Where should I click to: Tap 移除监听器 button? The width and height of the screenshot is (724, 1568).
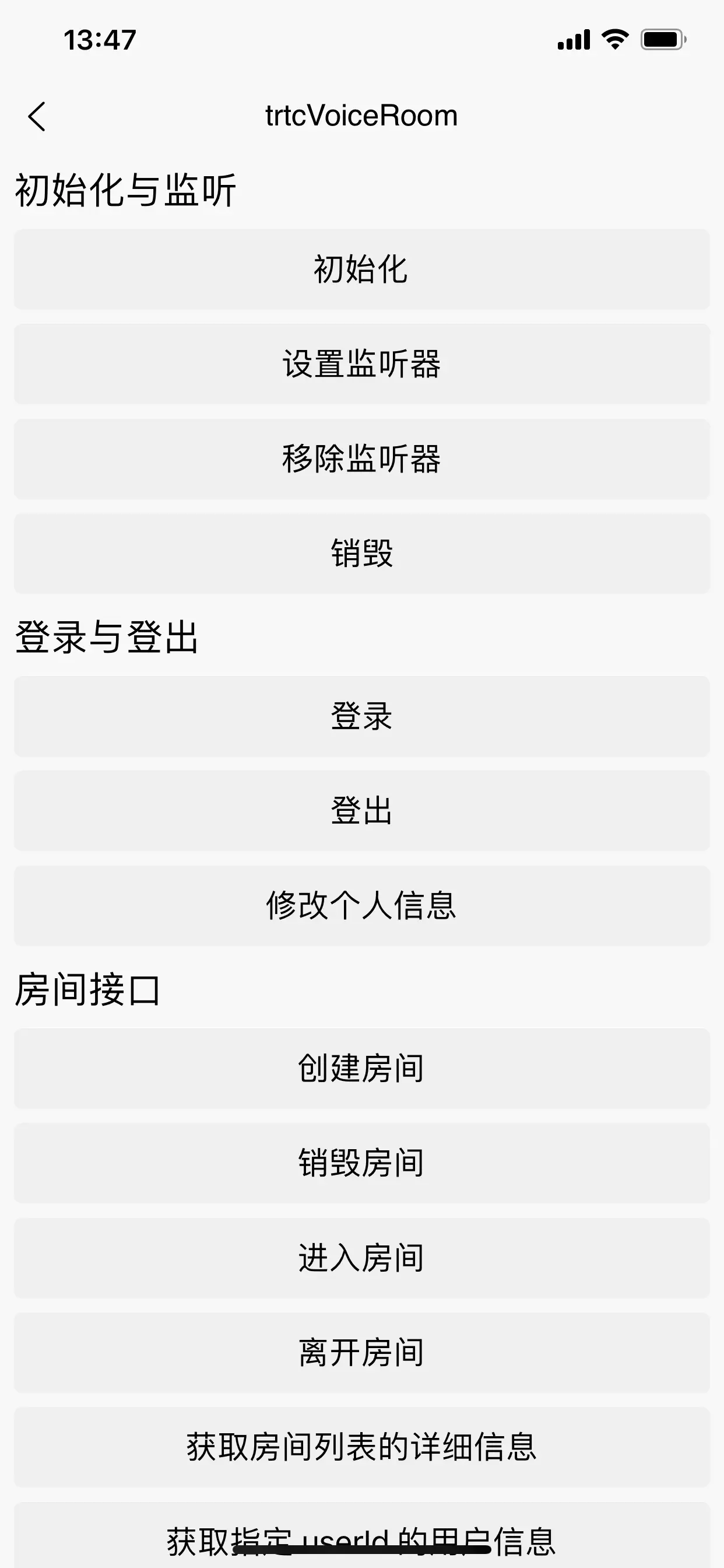(x=361, y=459)
